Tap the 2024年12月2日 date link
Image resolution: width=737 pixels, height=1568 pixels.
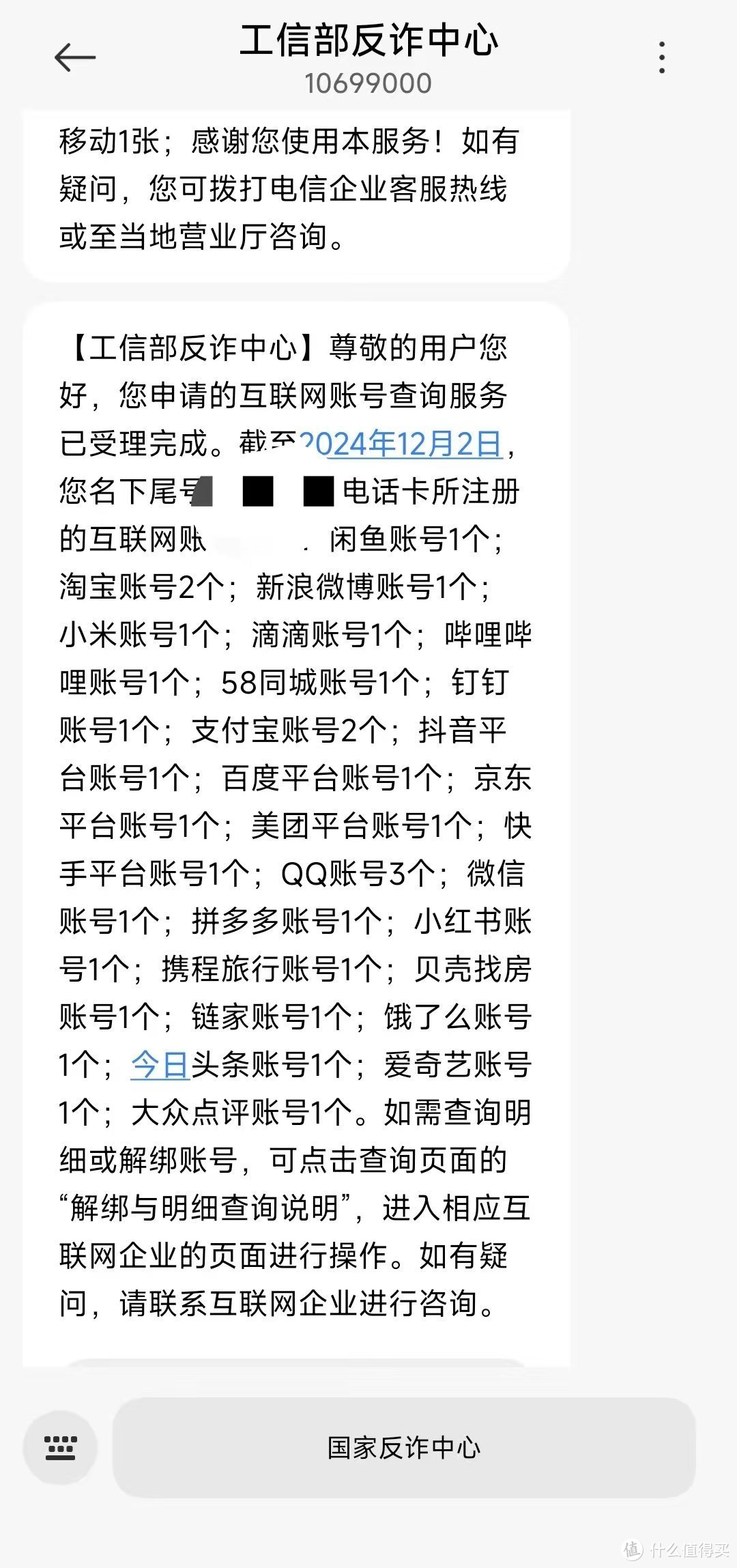pyautogui.click(x=401, y=444)
